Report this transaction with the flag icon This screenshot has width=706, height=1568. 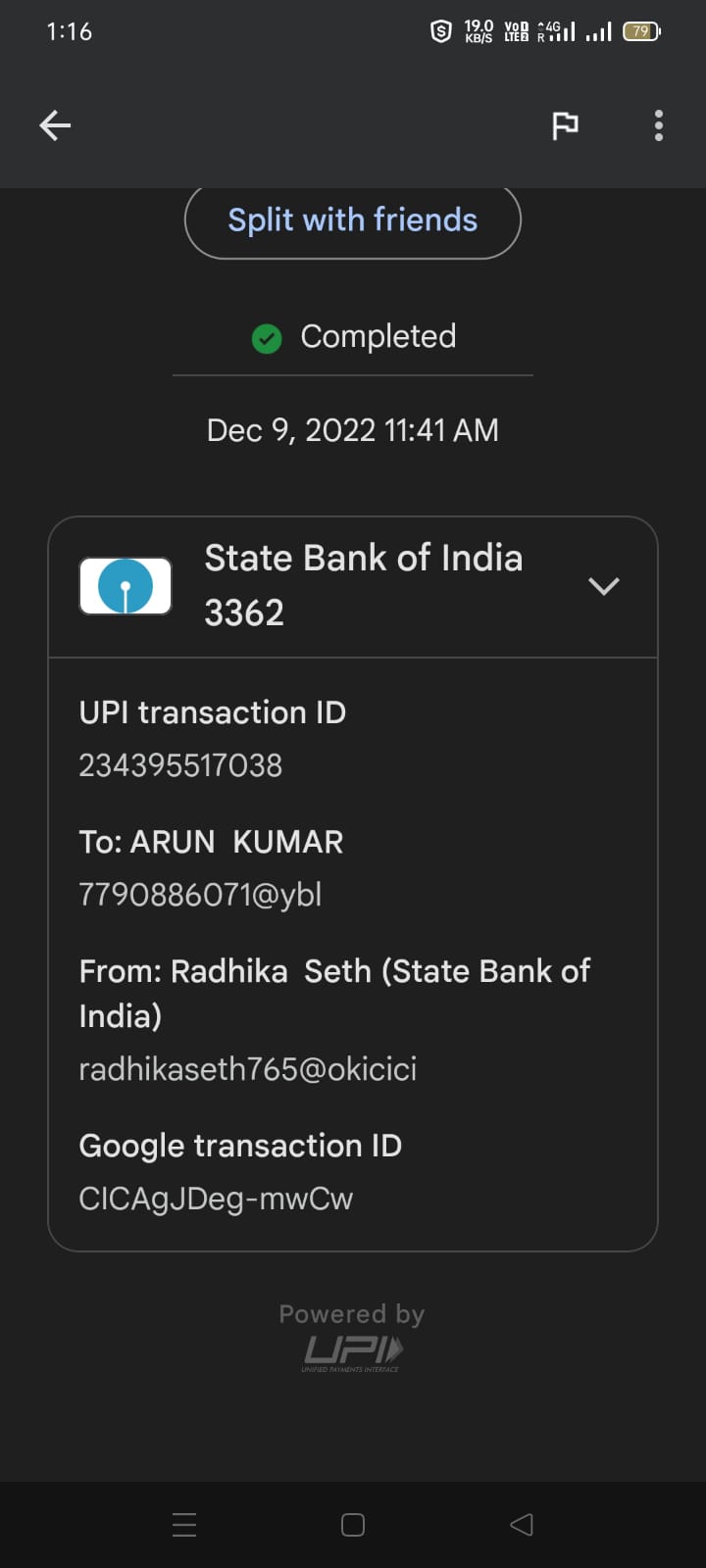pyautogui.click(x=565, y=125)
